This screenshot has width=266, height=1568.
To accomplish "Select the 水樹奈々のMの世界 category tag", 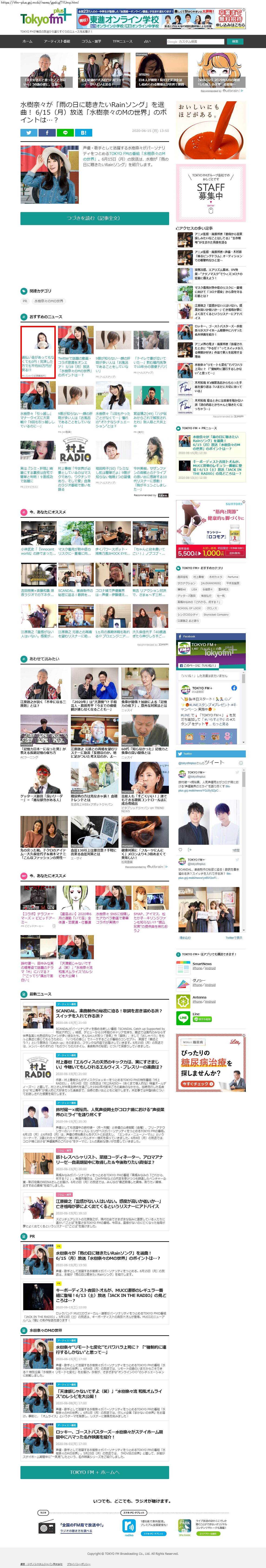I will click(49, 301).
